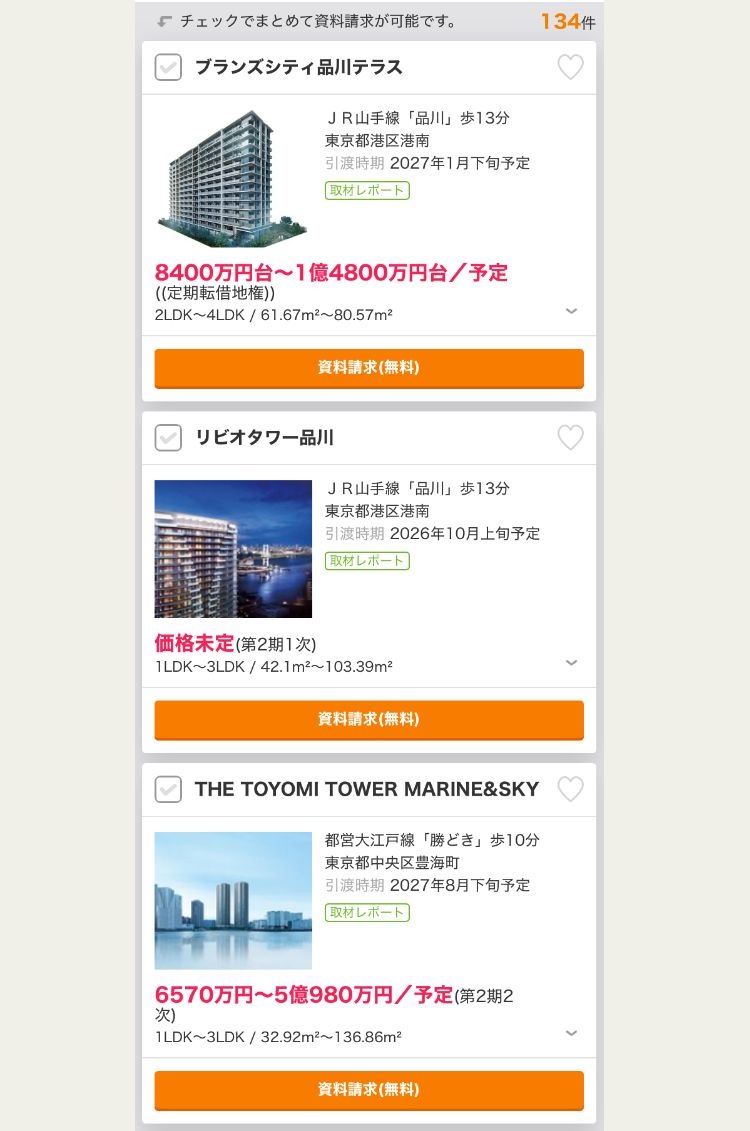This screenshot has width=750, height=1131.
Task: Tick the checkbox for THE TOYOMI TOWER MARINE&SKY
Action: pyautogui.click(x=168, y=789)
